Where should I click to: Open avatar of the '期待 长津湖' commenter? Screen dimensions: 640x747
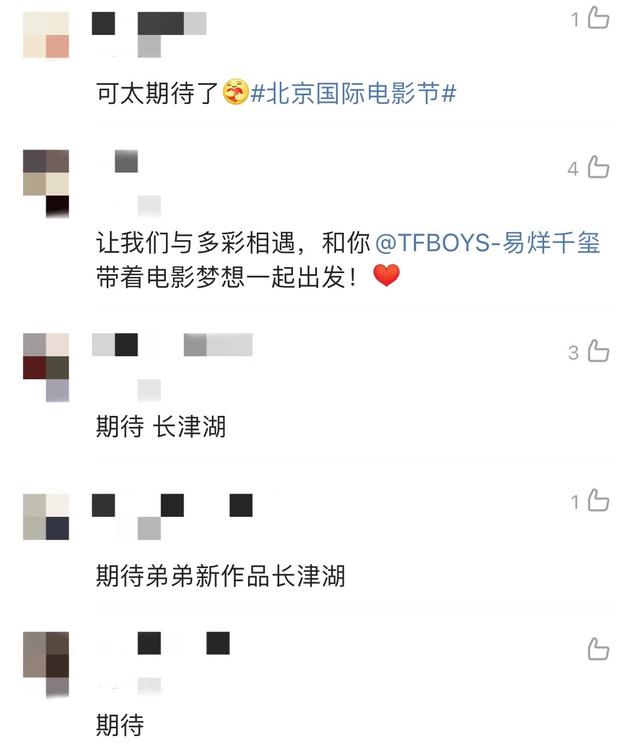[x=45, y=366]
